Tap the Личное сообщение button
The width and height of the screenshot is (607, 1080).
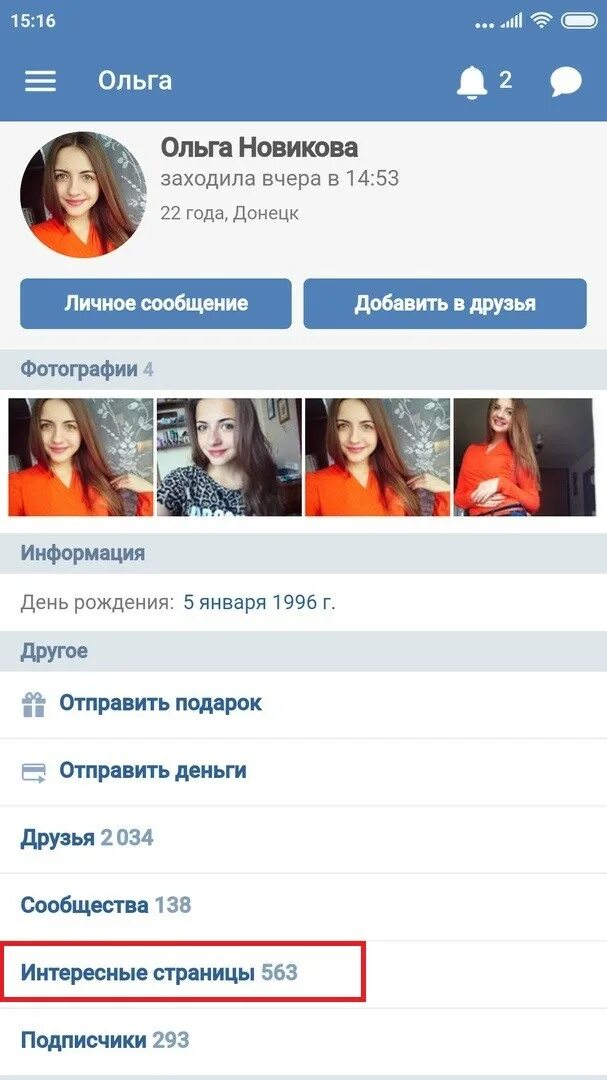click(156, 304)
